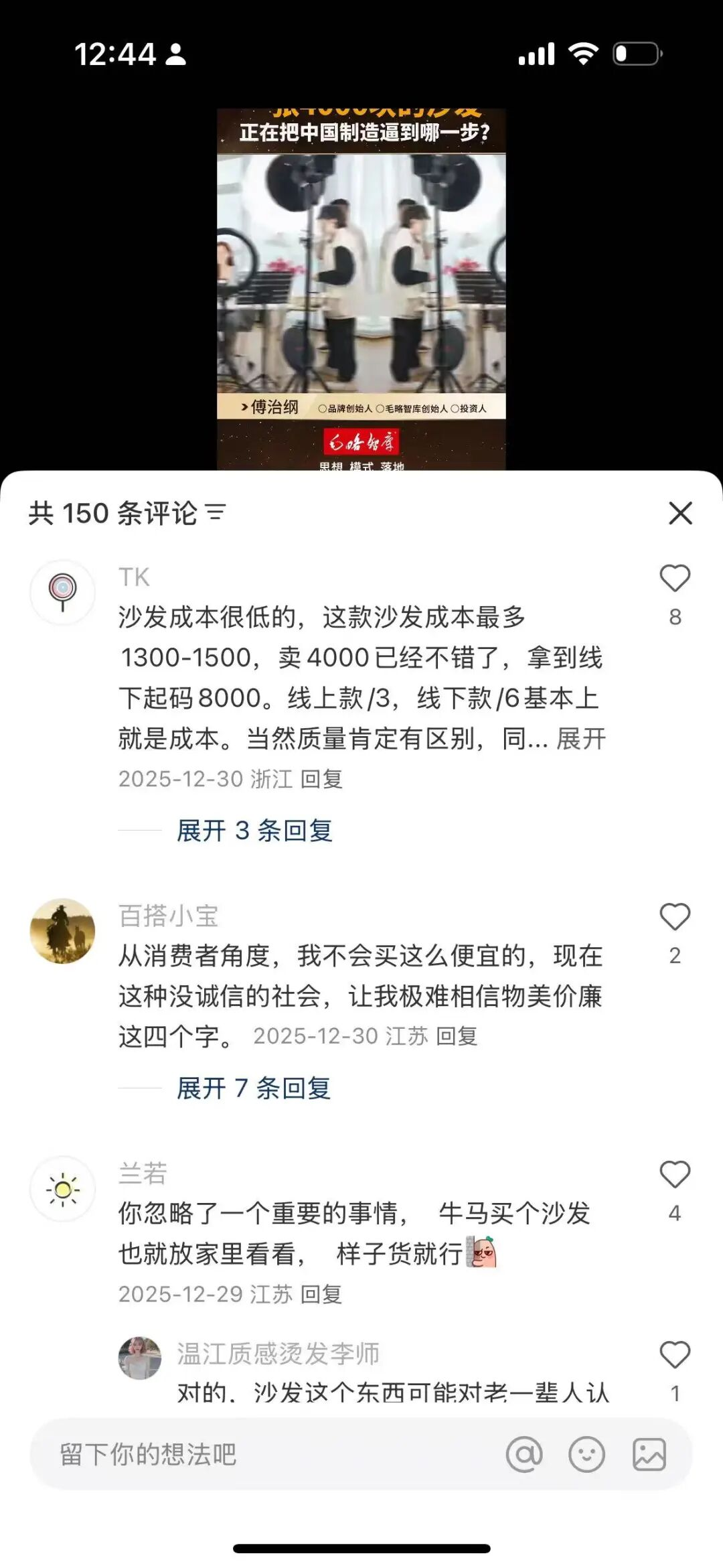This screenshot has width=723, height=1568.
Task: Attach an image to the comment
Action: click(649, 1454)
